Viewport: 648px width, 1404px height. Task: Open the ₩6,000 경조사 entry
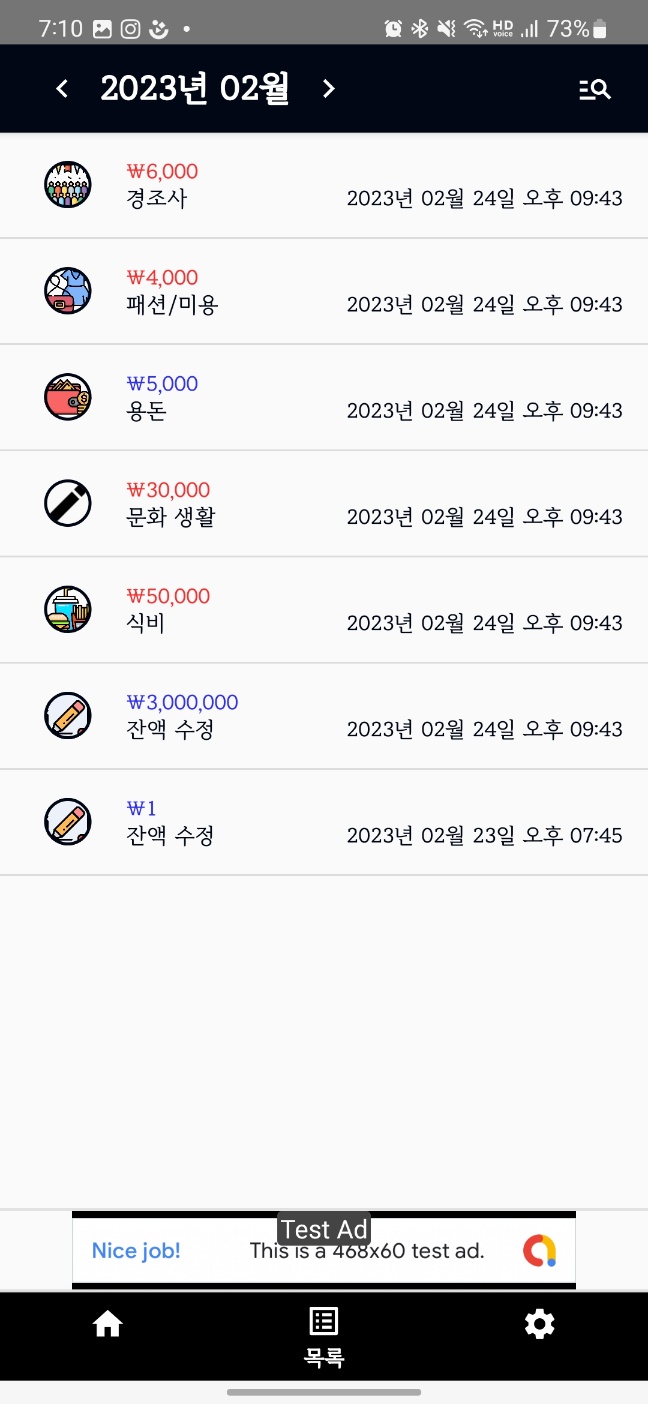coord(324,186)
